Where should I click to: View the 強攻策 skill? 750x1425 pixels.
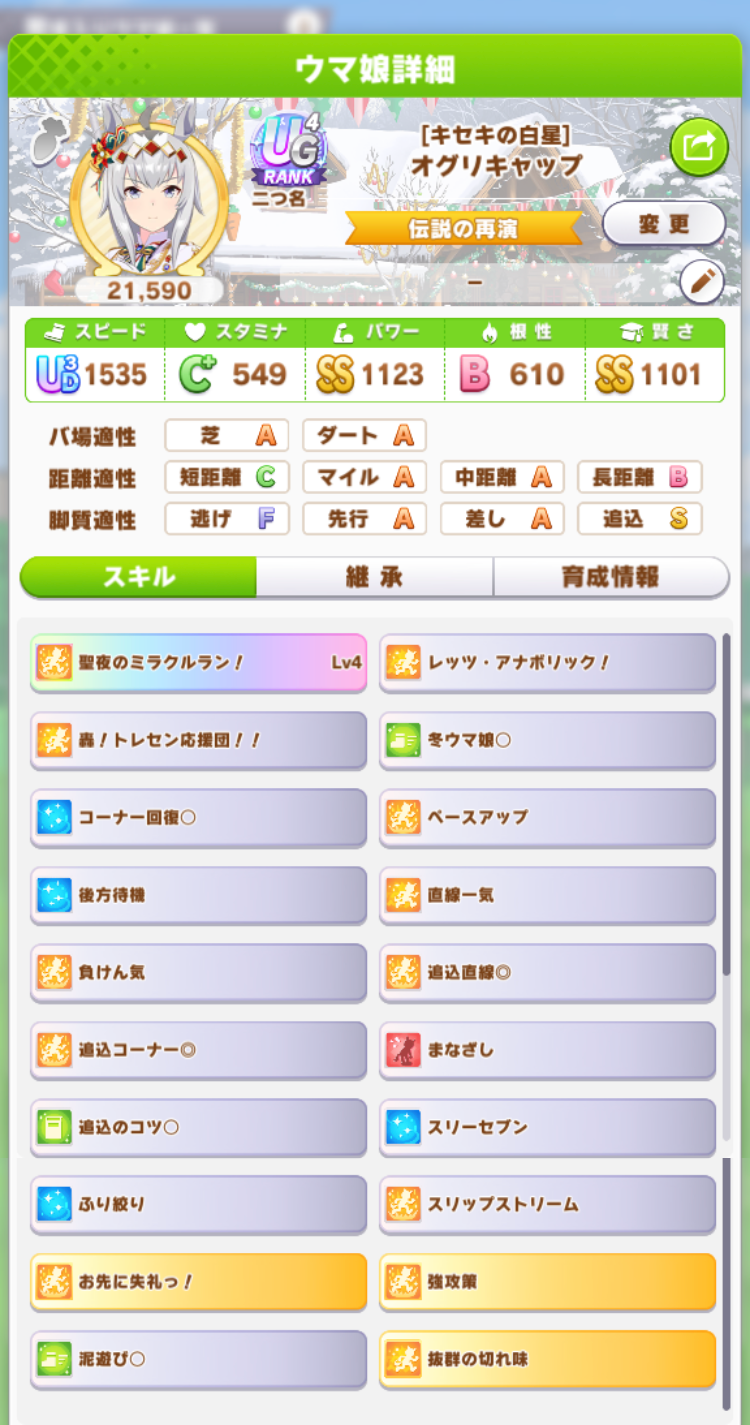coord(547,1281)
